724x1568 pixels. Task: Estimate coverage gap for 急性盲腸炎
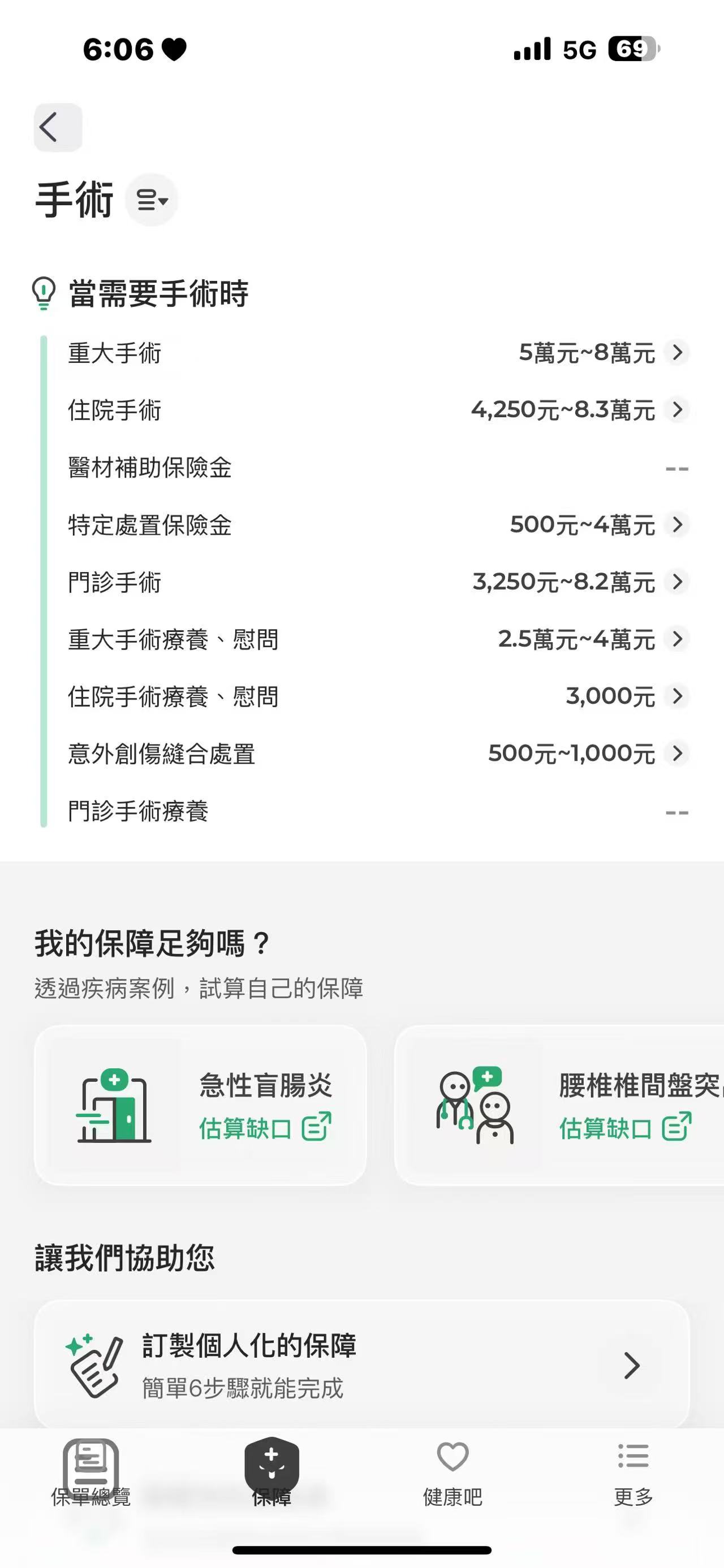(x=265, y=1128)
